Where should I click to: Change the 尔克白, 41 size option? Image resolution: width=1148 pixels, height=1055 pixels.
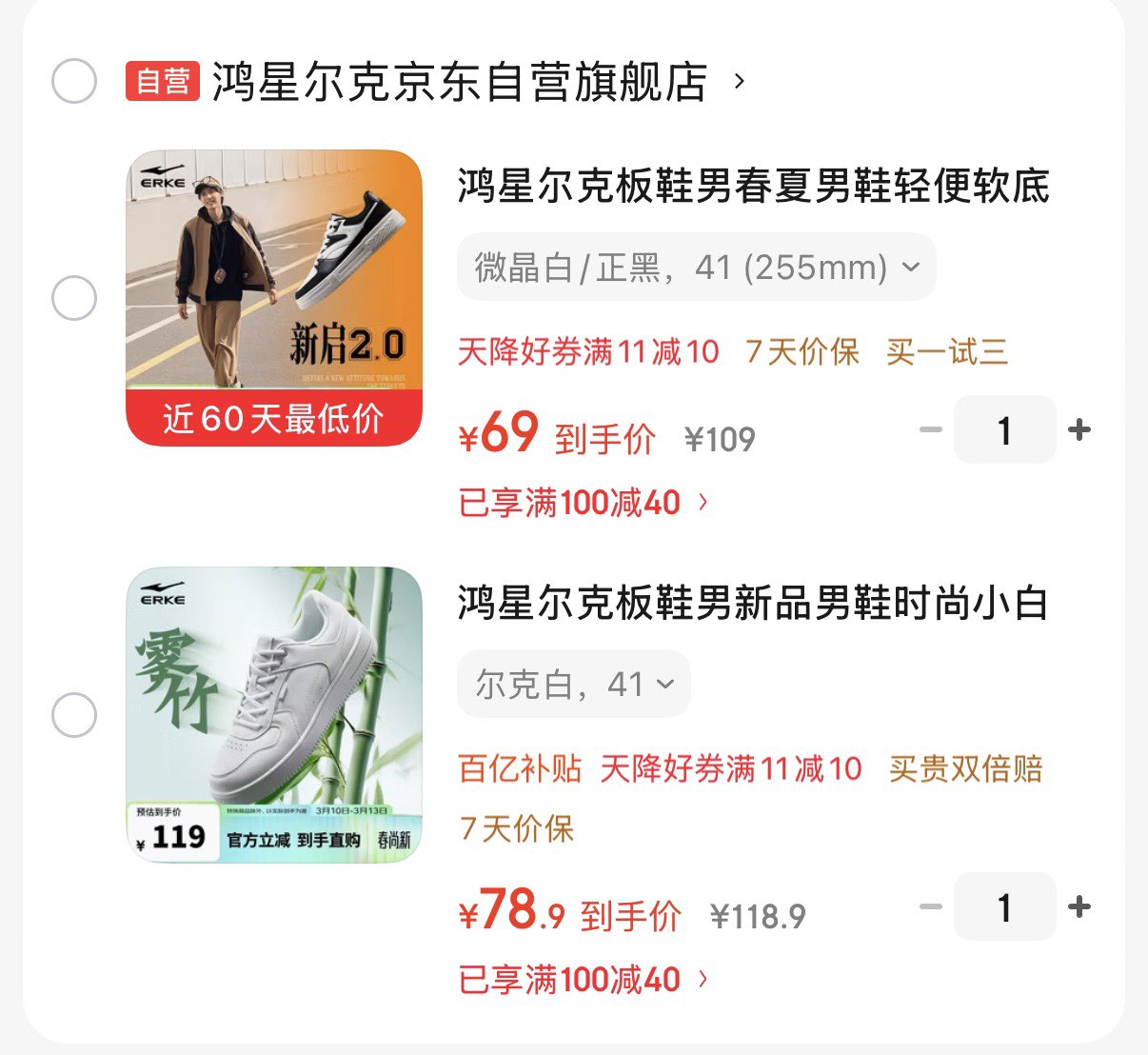pyautogui.click(x=574, y=684)
